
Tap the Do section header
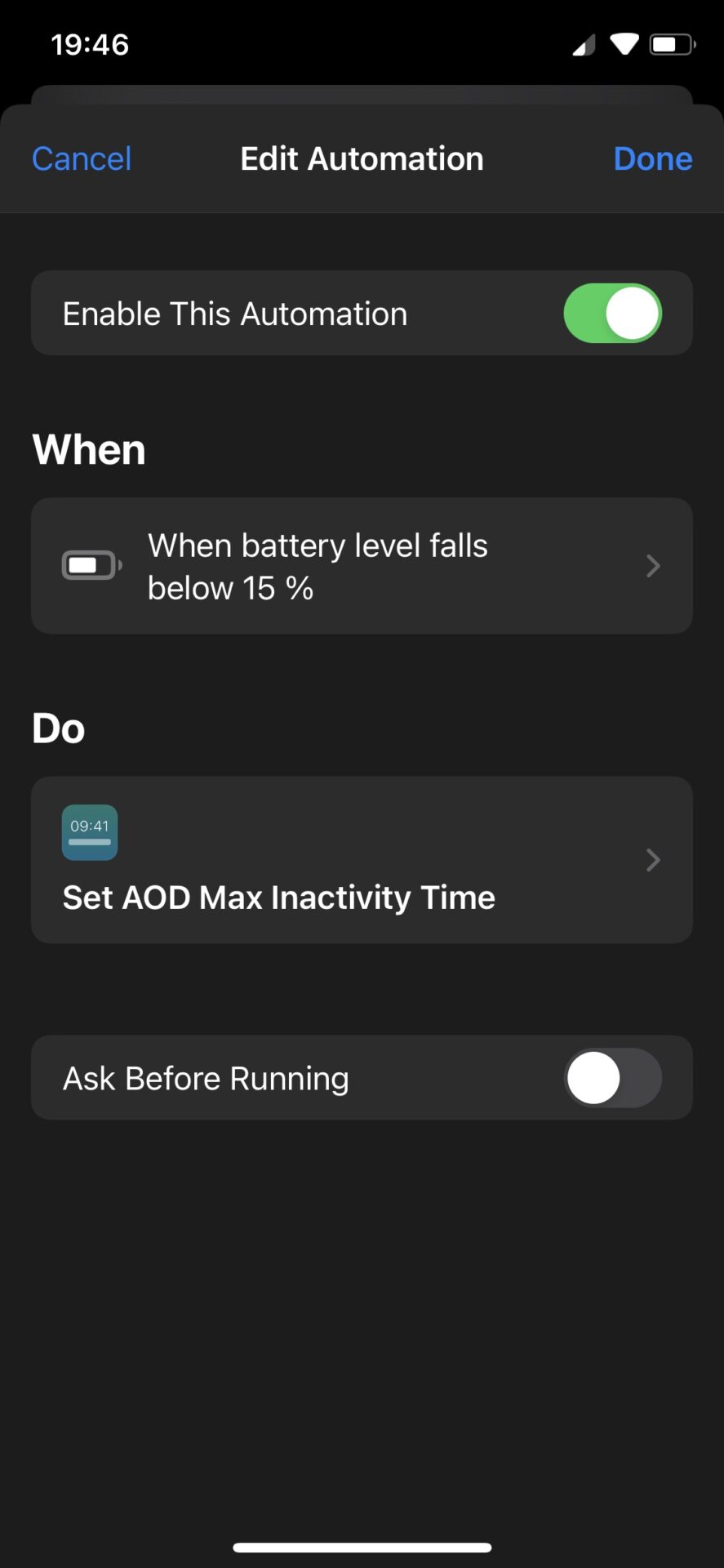pyautogui.click(x=57, y=728)
